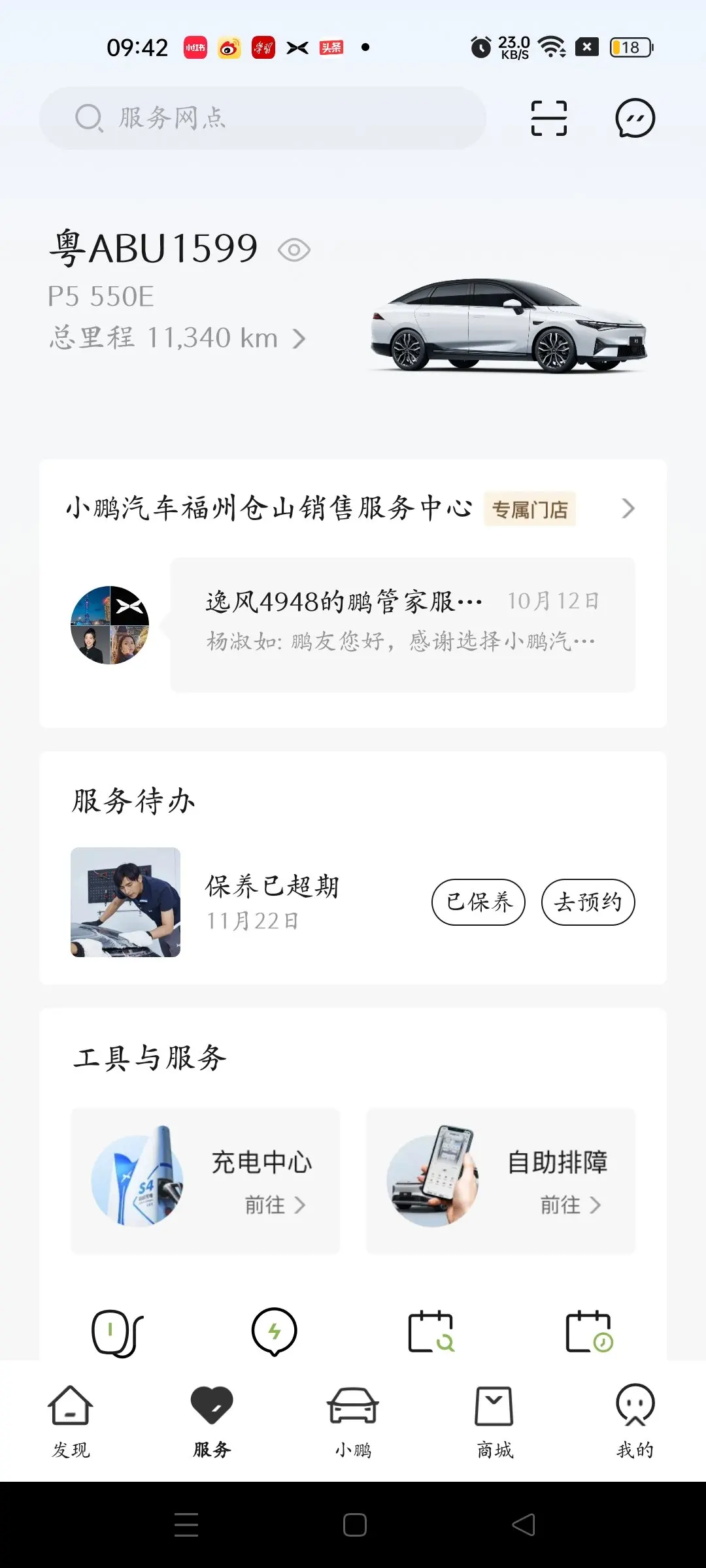Tap 去预约 to book maintenance

click(x=588, y=902)
